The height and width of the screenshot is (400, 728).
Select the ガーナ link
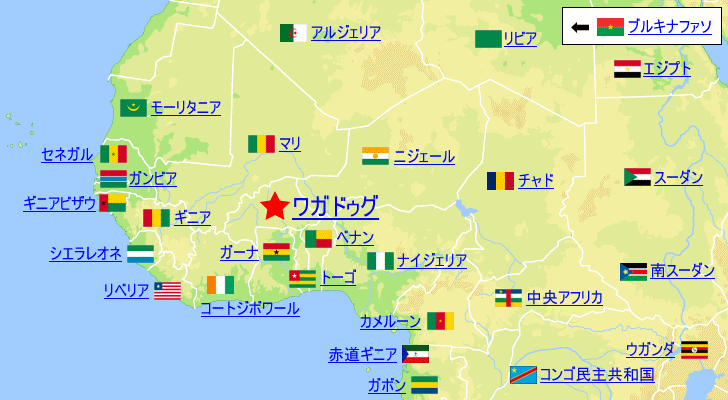click(240, 251)
